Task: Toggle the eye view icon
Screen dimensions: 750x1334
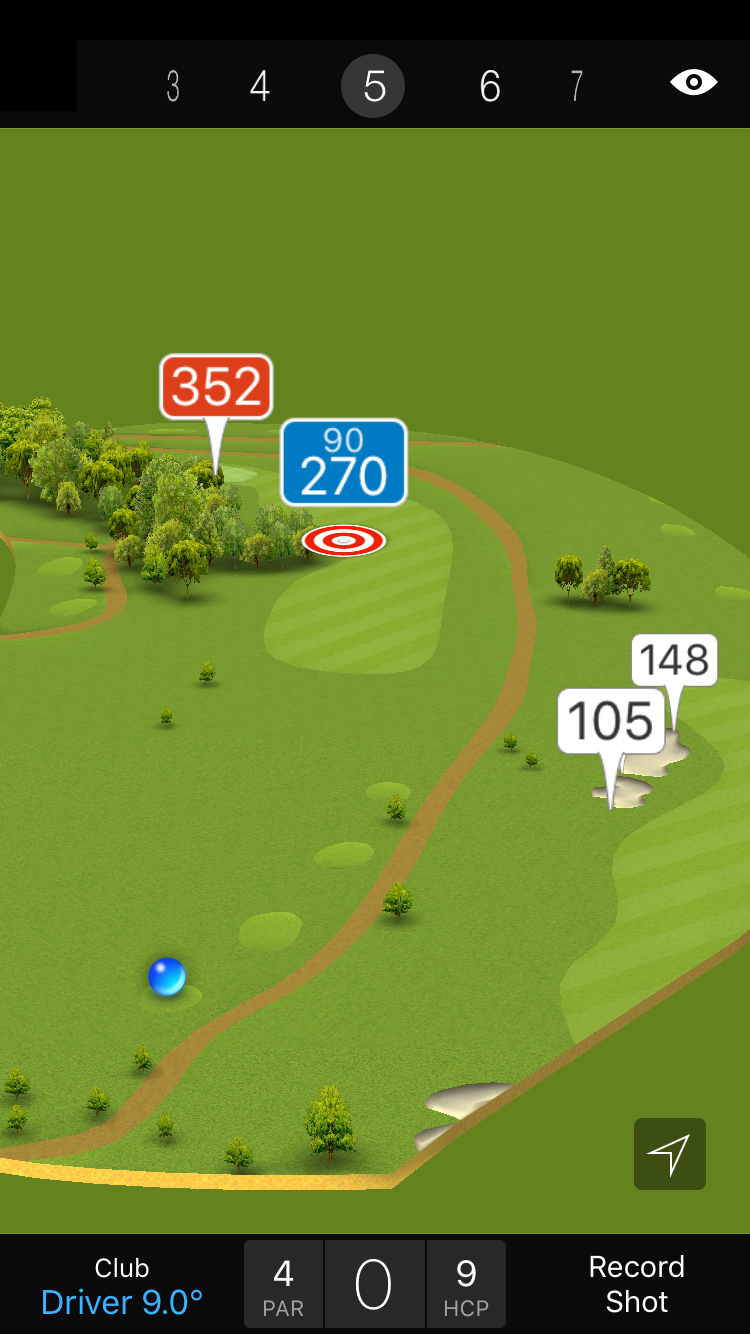Action: (x=693, y=83)
